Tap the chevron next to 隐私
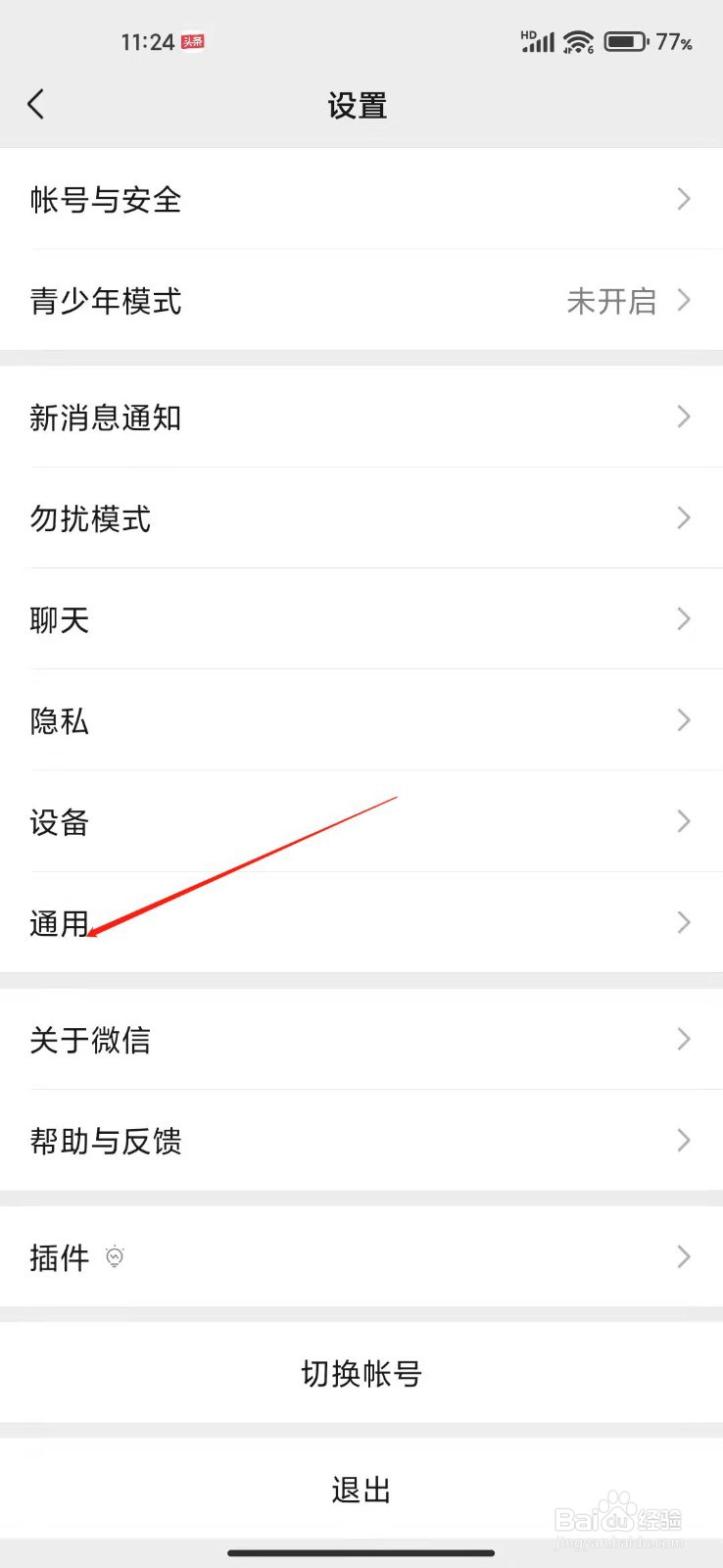 [x=683, y=720]
